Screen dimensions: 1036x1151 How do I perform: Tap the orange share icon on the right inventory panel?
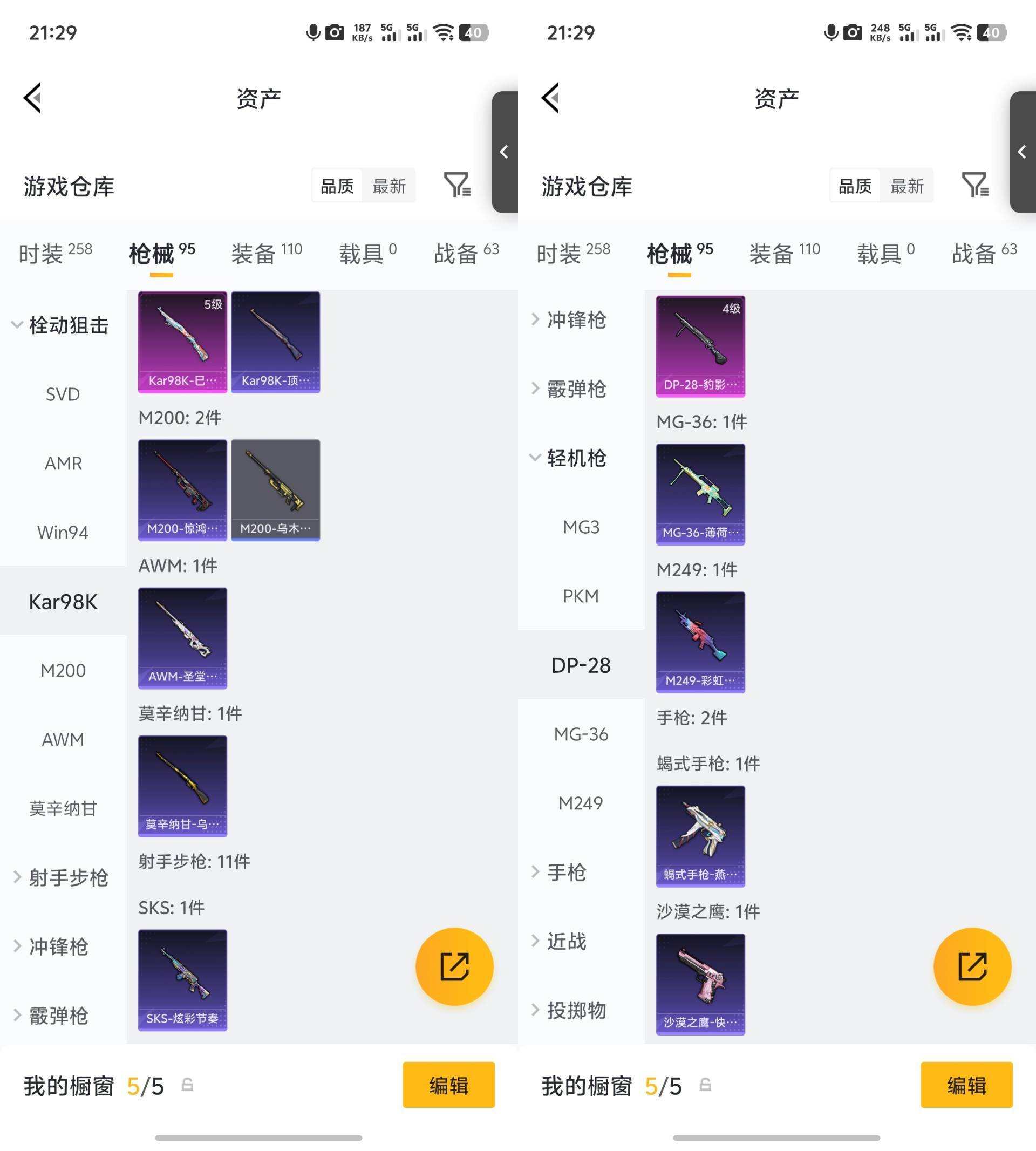tap(973, 966)
